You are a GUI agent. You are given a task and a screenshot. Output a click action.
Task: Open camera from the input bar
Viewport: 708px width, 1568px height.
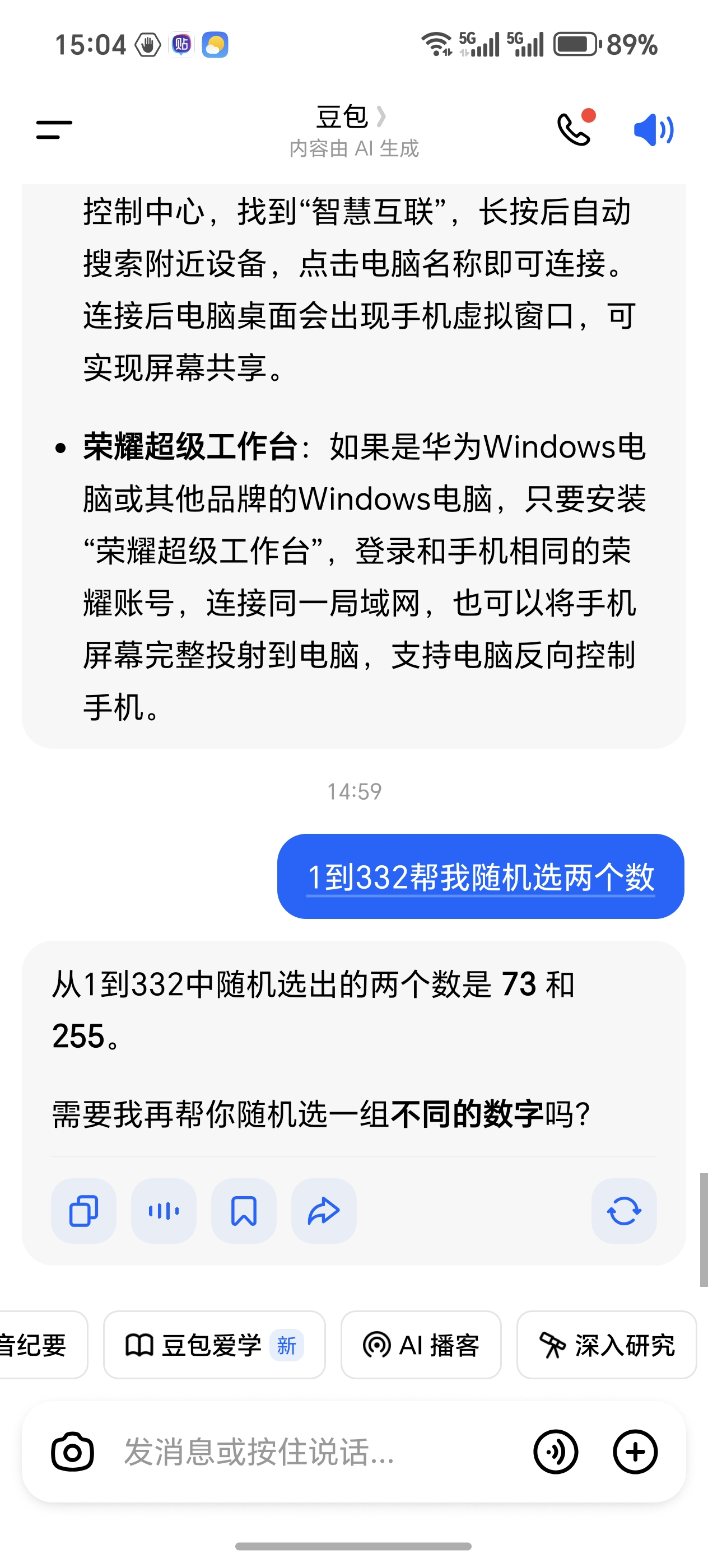(72, 1452)
